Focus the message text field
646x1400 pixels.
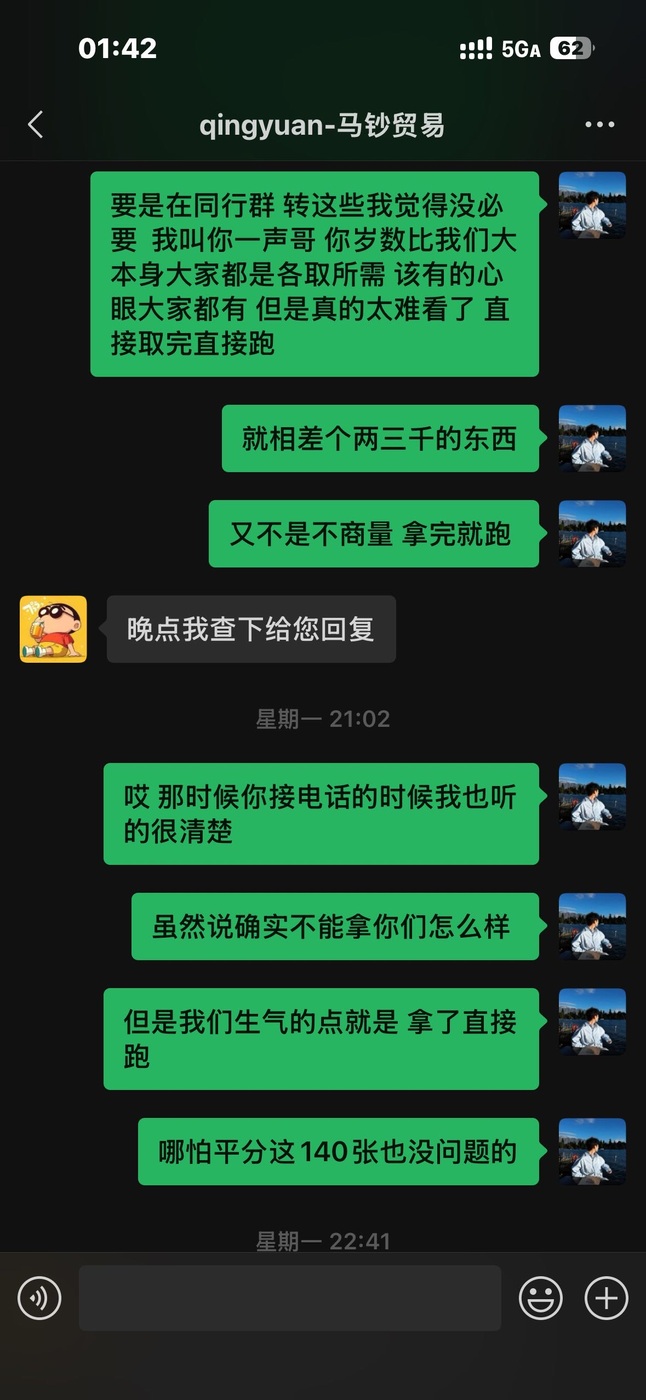(289, 1298)
